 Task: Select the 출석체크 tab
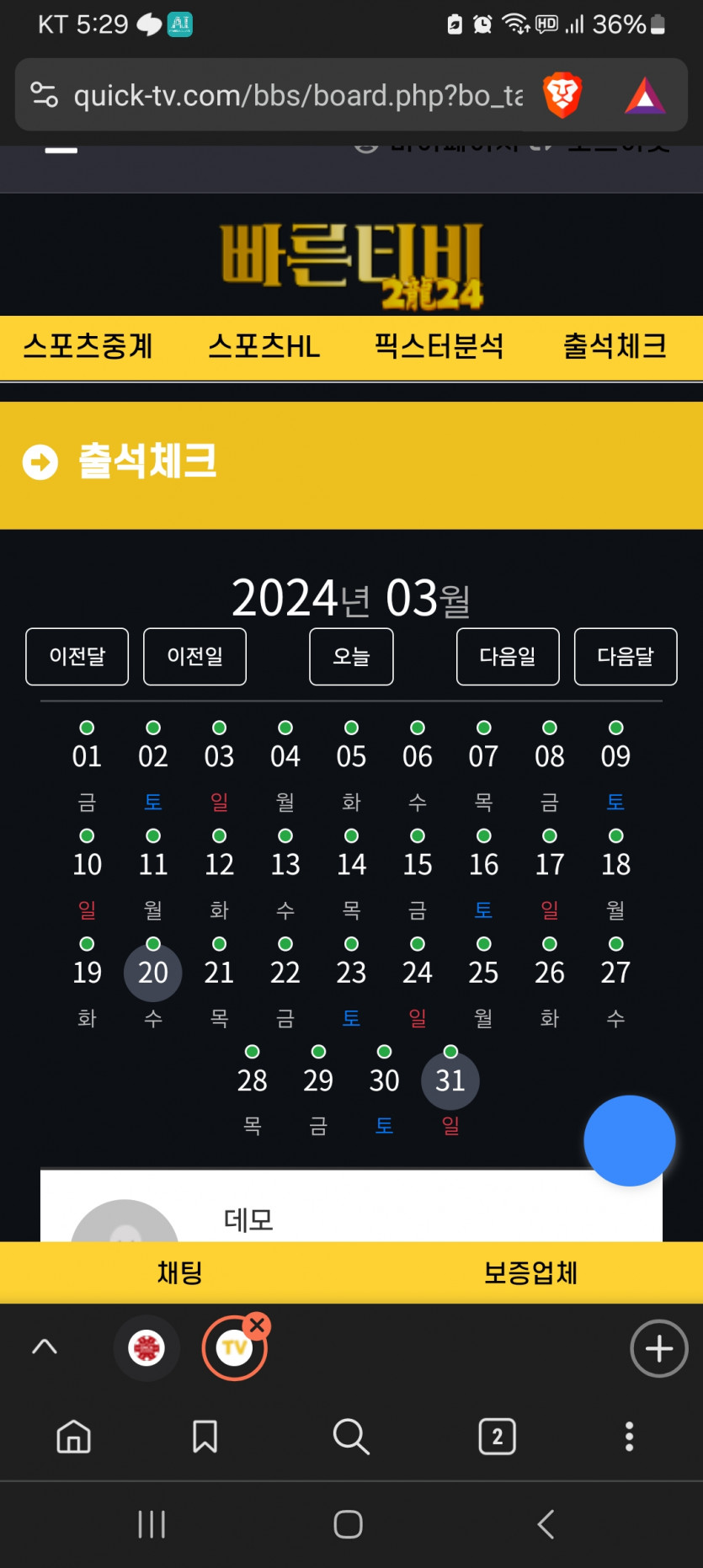(615, 346)
